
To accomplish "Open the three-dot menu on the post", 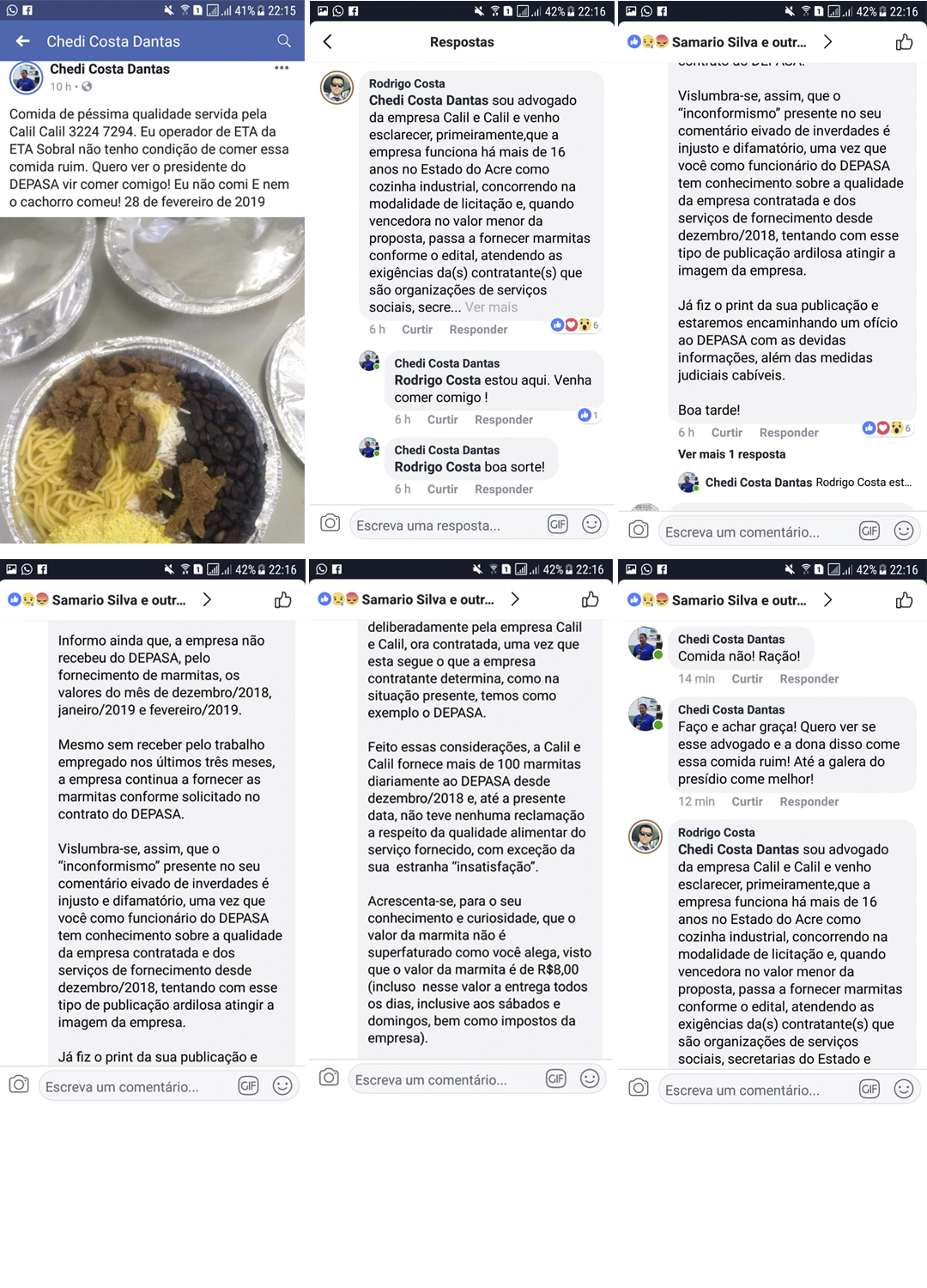I will pyautogui.click(x=283, y=67).
